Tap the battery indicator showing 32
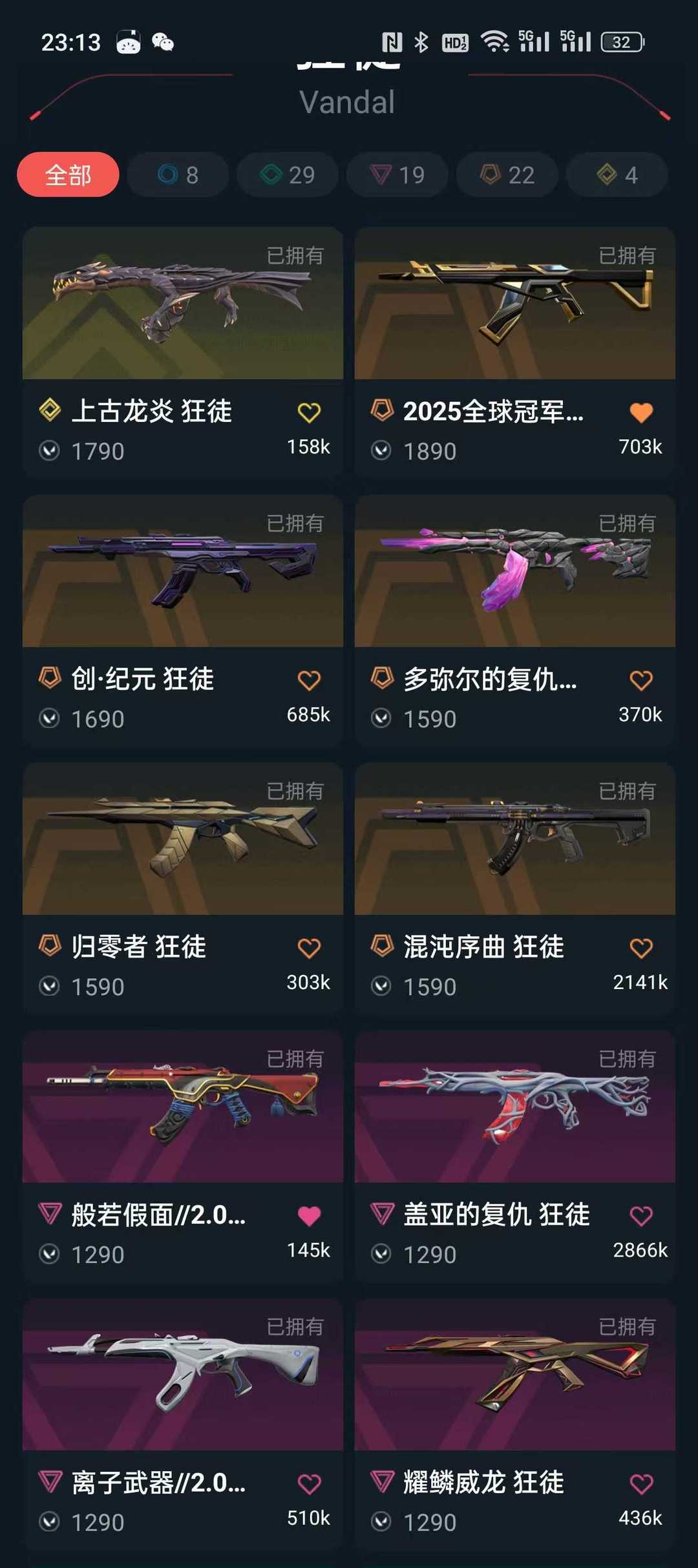Screen dimensions: 698x1568 (x=621, y=41)
